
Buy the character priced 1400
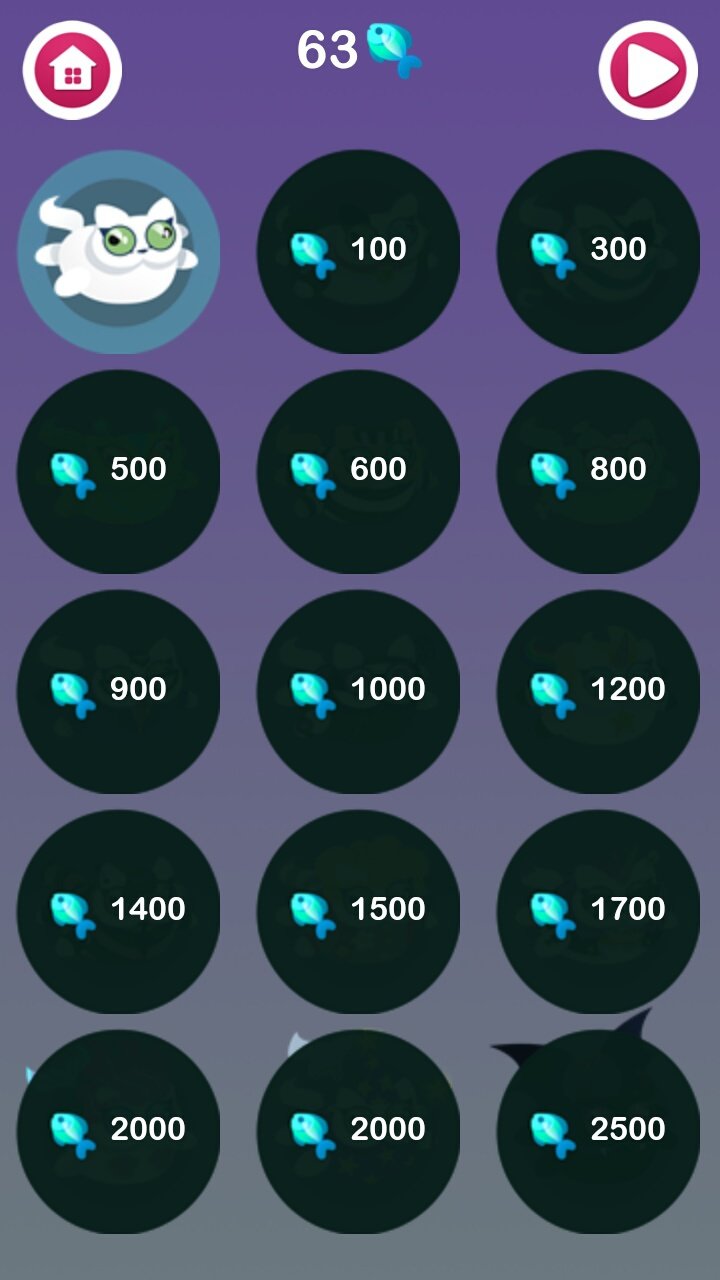coord(119,912)
